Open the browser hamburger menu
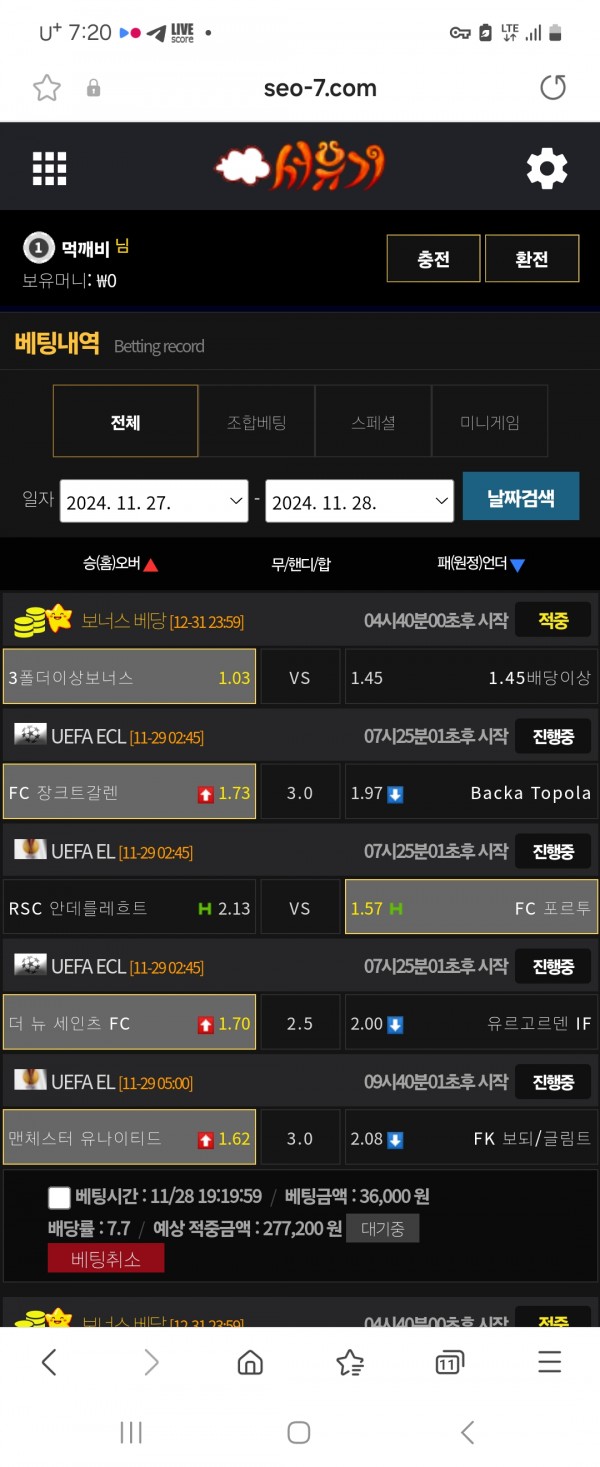The width and height of the screenshot is (600, 1467). pyautogui.click(x=549, y=1361)
